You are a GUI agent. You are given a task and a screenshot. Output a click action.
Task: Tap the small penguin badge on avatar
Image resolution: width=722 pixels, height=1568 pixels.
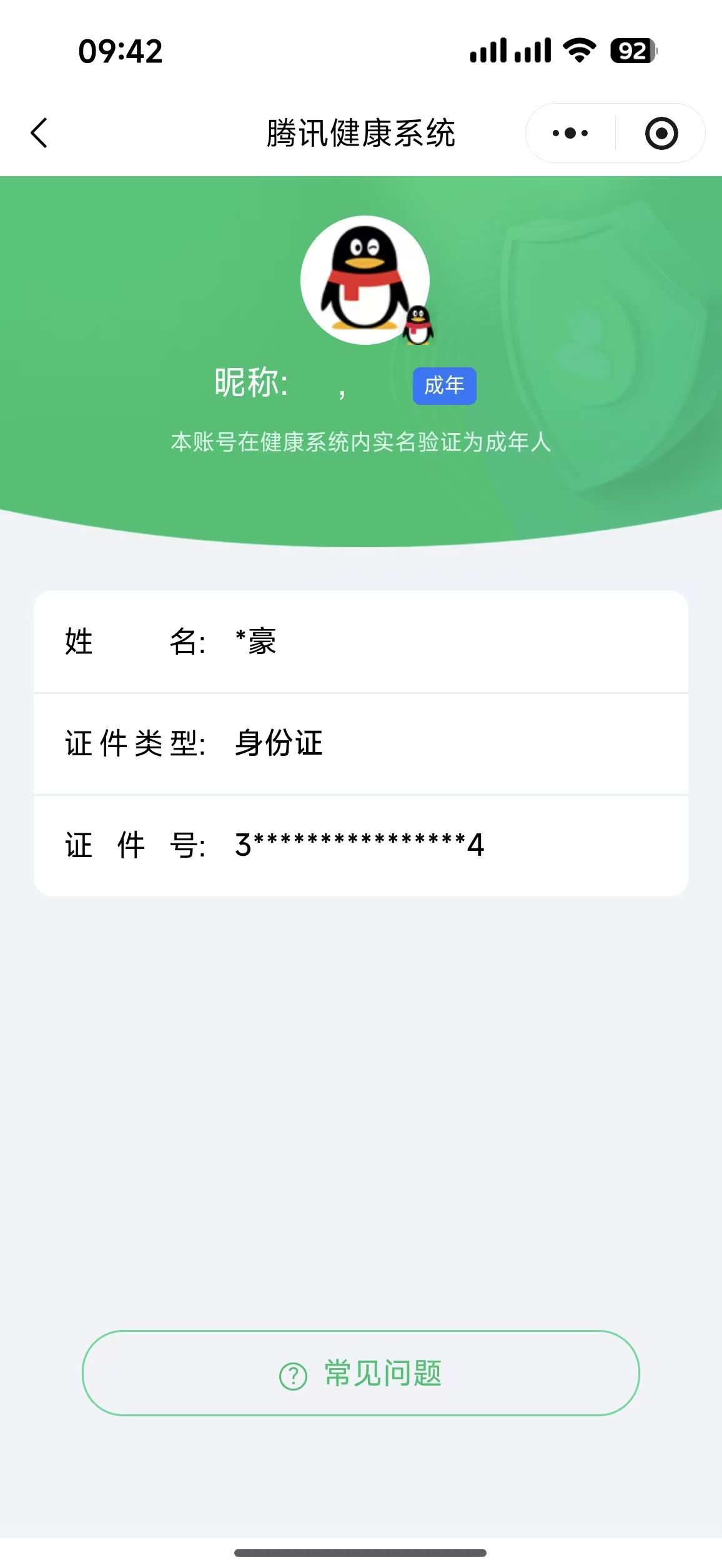point(417,325)
